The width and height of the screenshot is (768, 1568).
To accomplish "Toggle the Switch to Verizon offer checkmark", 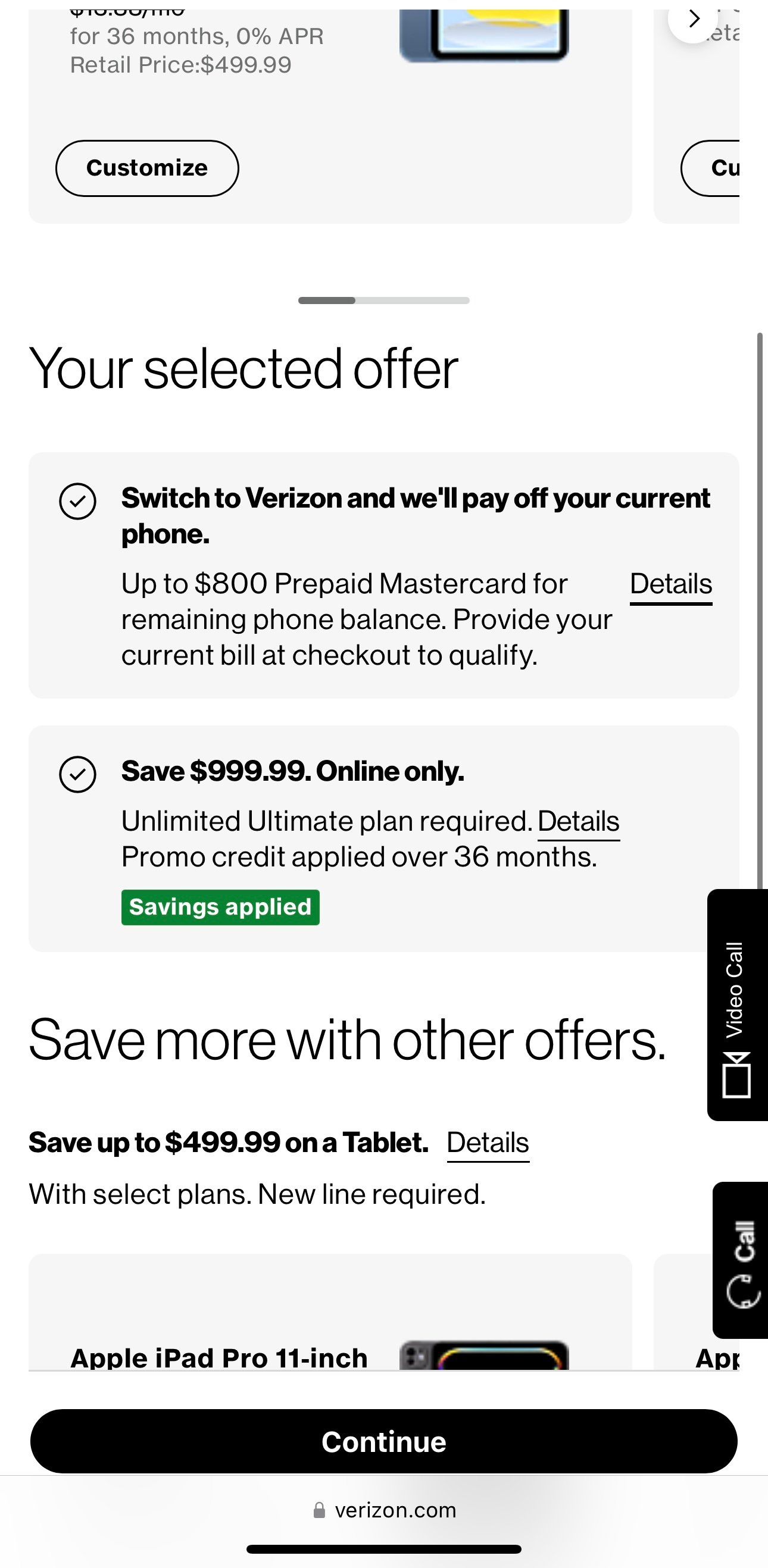I will click(x=77, y=502).
